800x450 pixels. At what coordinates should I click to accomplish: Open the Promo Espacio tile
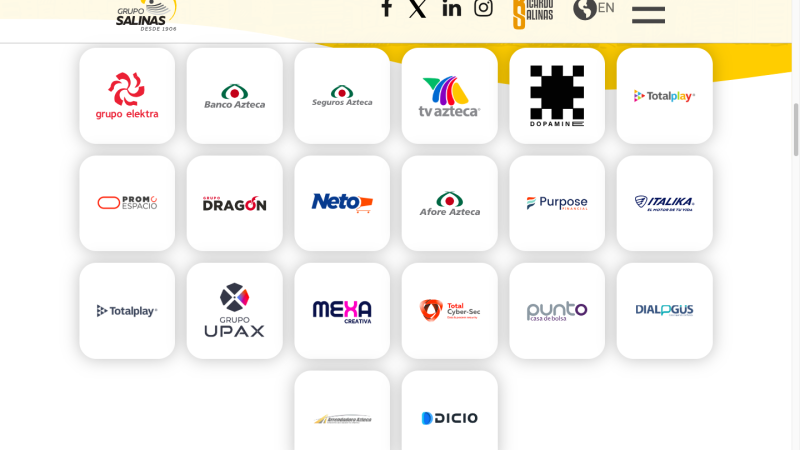pos(127,203)
